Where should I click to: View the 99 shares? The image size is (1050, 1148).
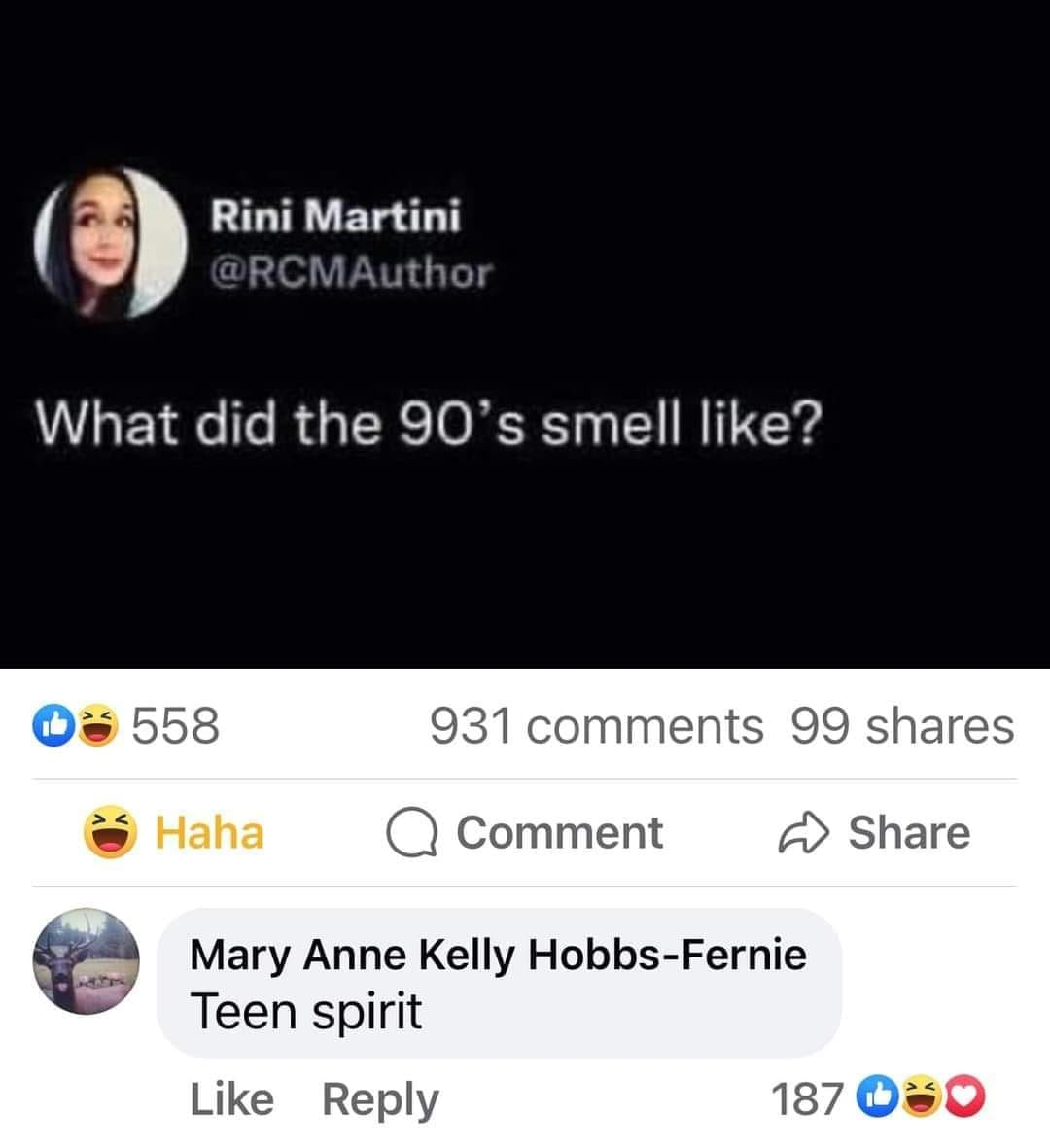(x=902, y=726)
